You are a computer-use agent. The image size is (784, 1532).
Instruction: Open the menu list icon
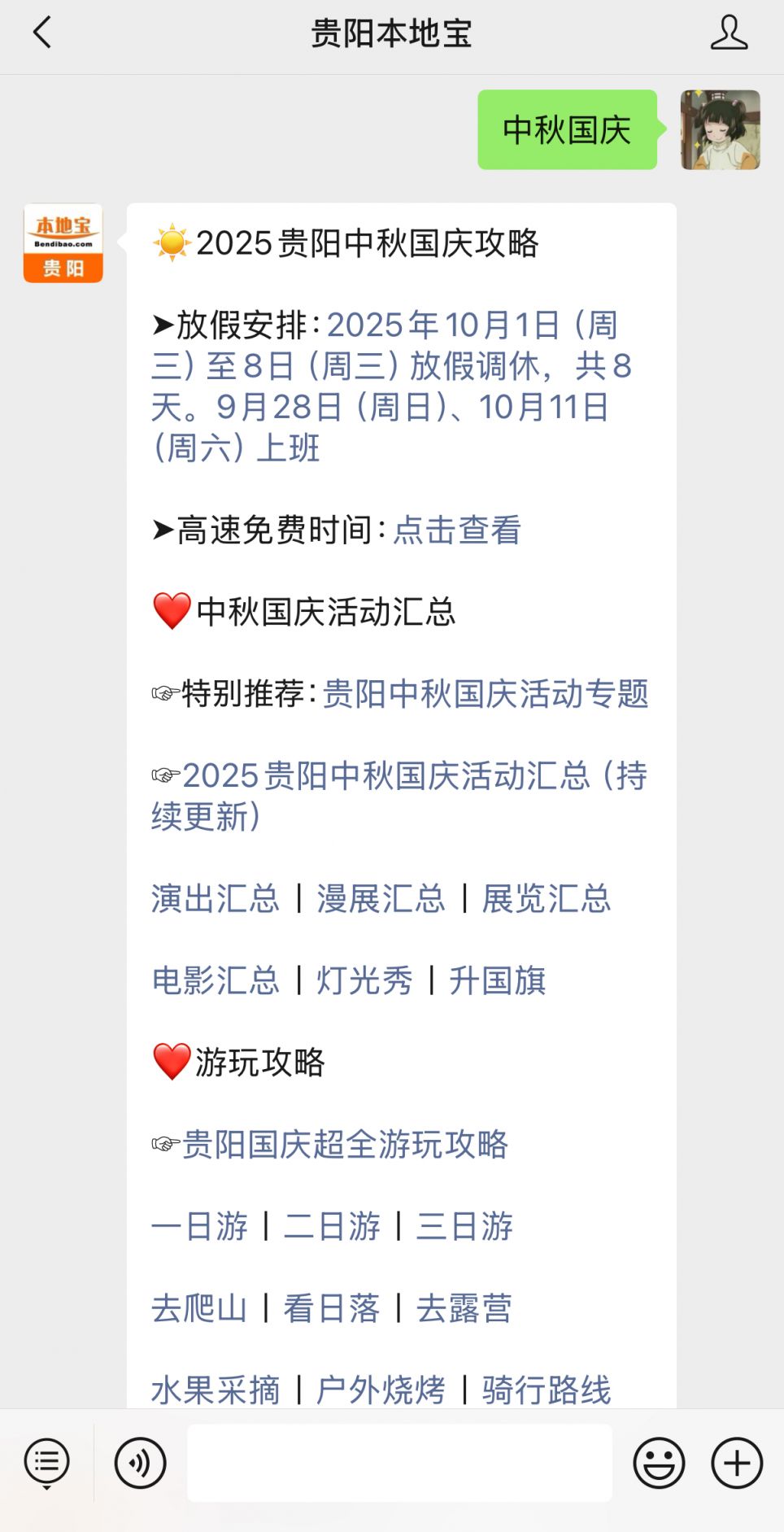pos(46,1463)
